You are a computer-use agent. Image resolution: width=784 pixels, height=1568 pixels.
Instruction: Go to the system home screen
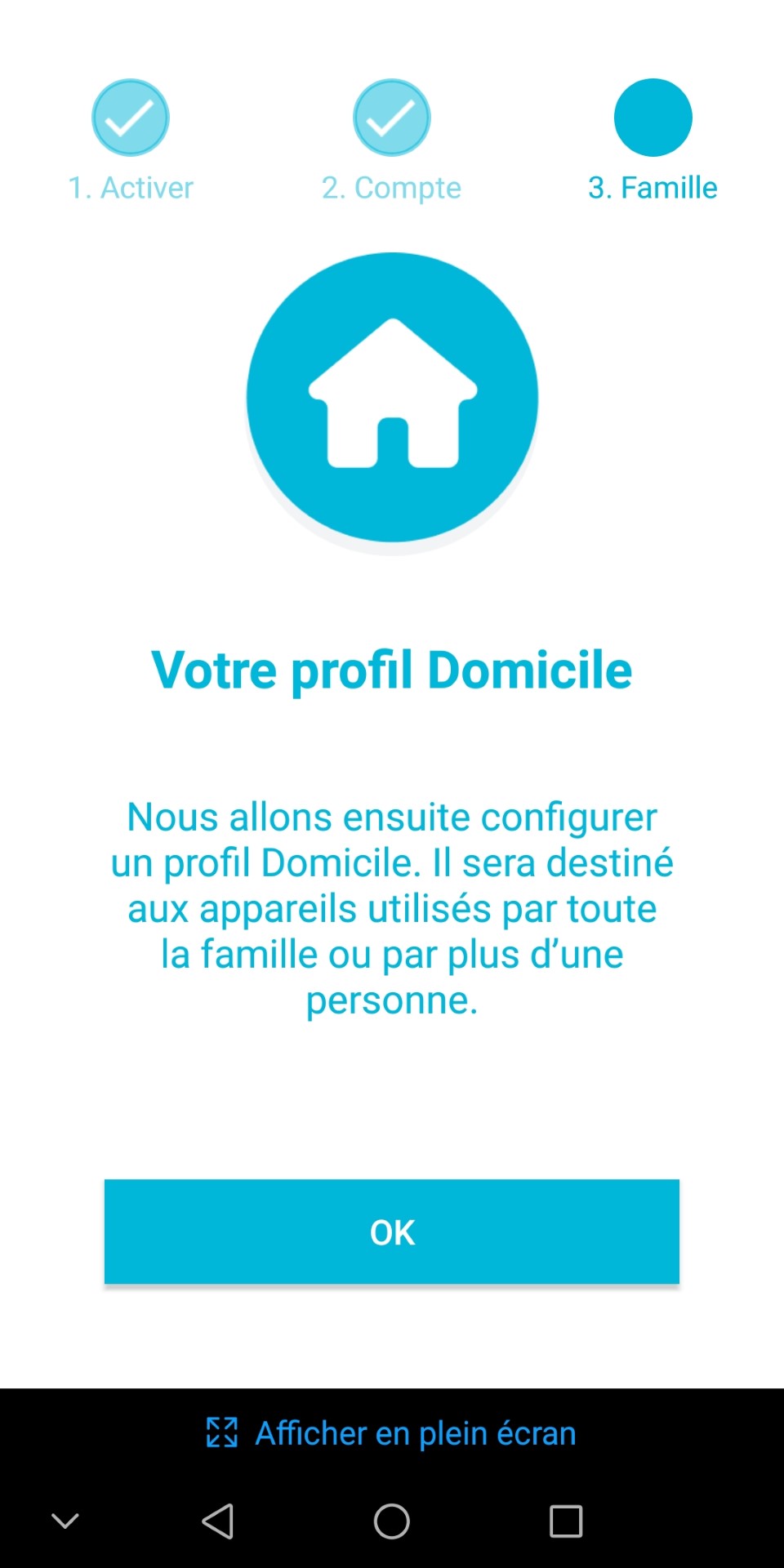(x=392, y=1521)
